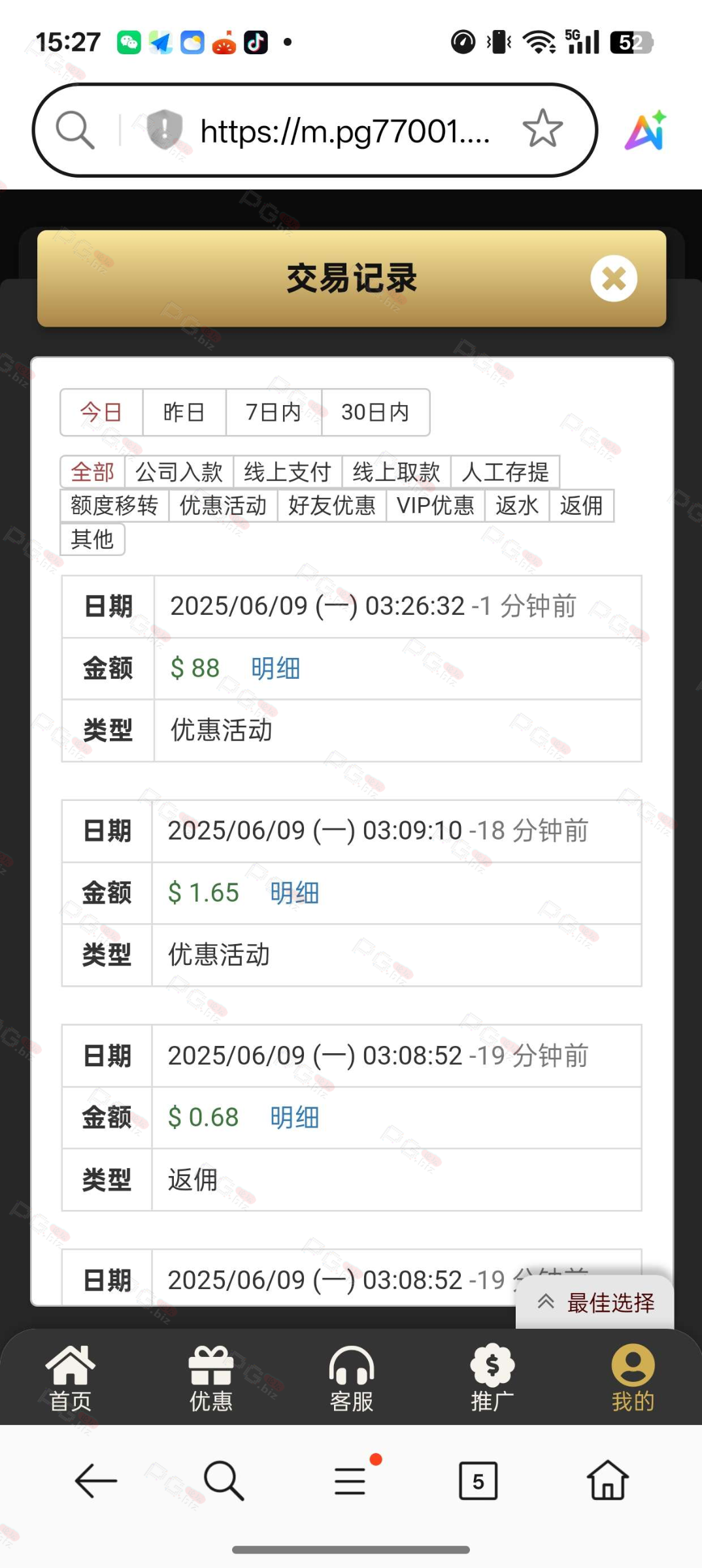Filter records by 线上取款
Viewport: 702px width, 1568px height.
396,472
